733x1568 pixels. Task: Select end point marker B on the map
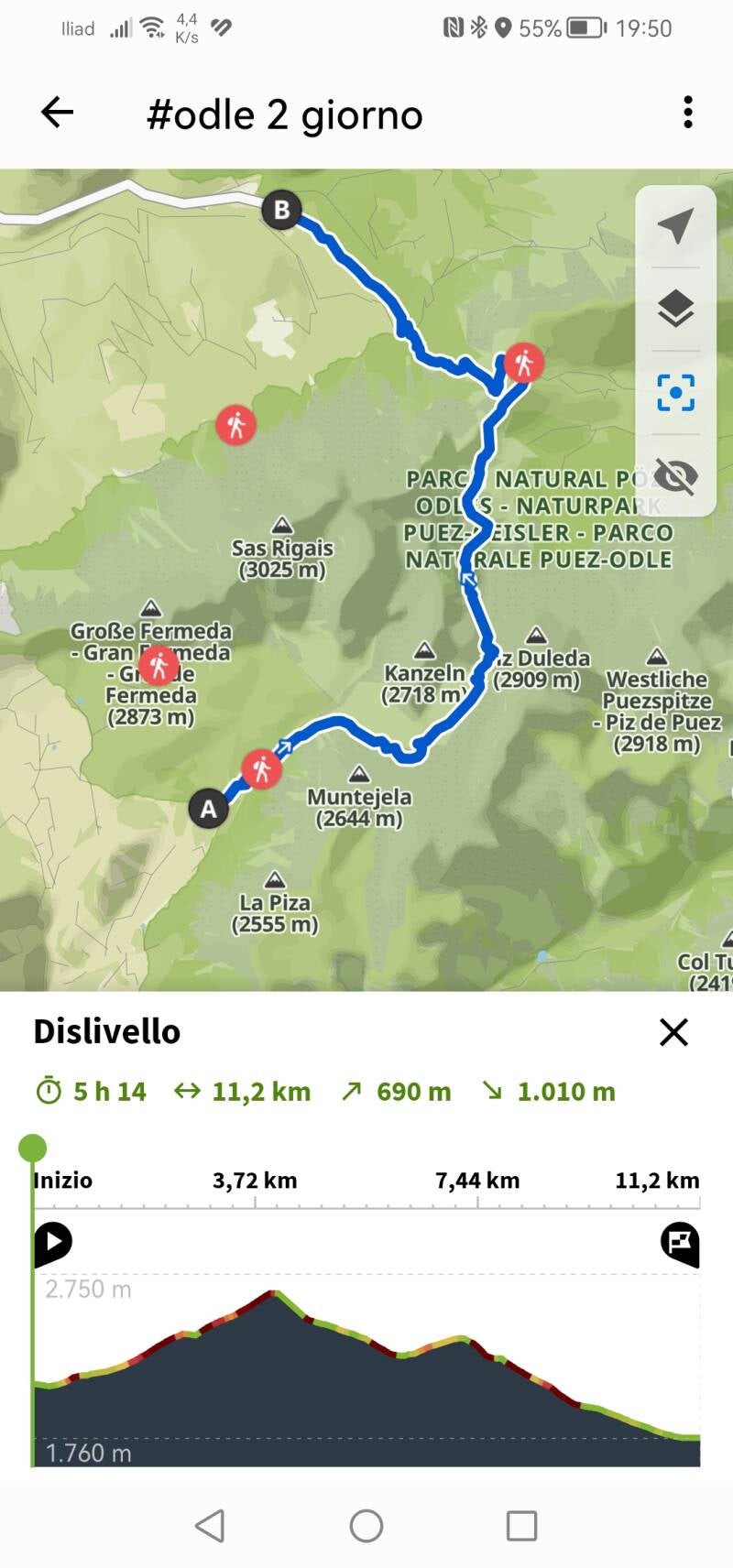click(x=281, y=210)
